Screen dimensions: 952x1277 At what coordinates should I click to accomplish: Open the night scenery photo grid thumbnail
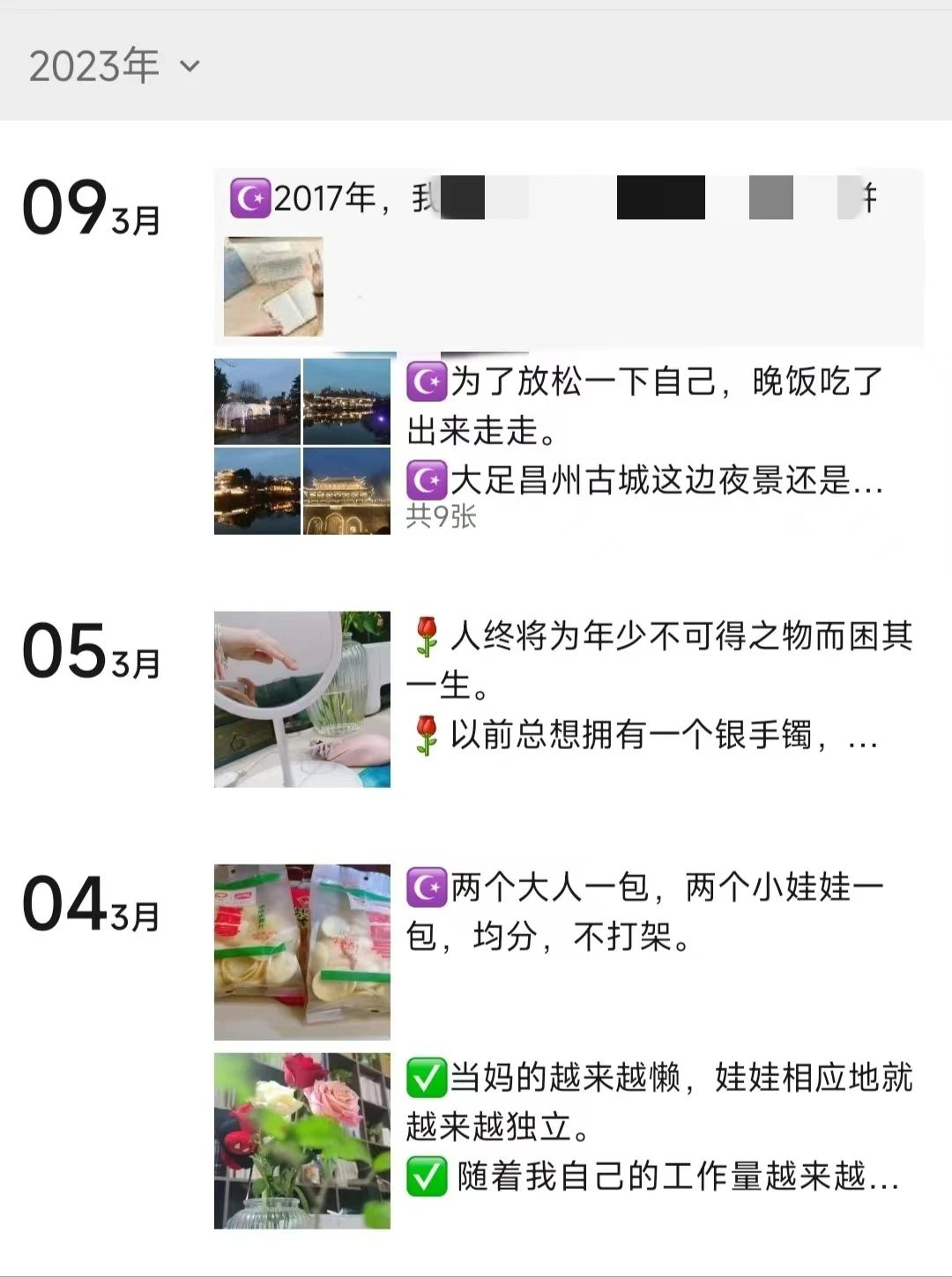point(301,445)
